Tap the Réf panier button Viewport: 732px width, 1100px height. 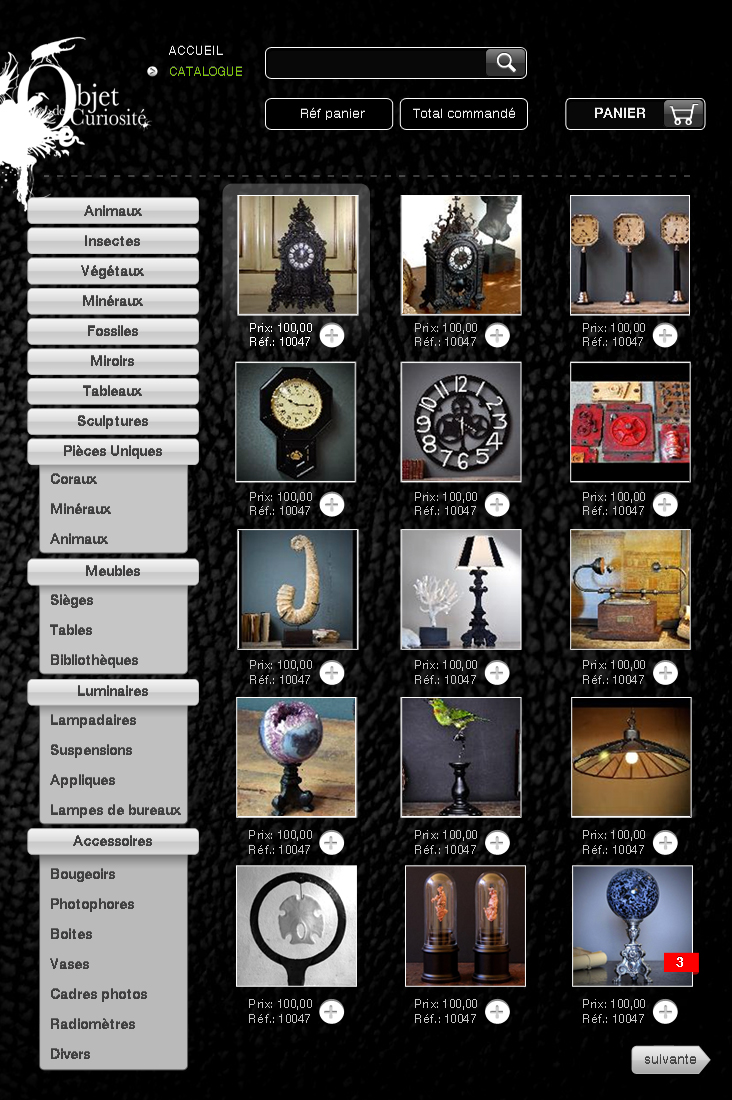coord(332,114)
